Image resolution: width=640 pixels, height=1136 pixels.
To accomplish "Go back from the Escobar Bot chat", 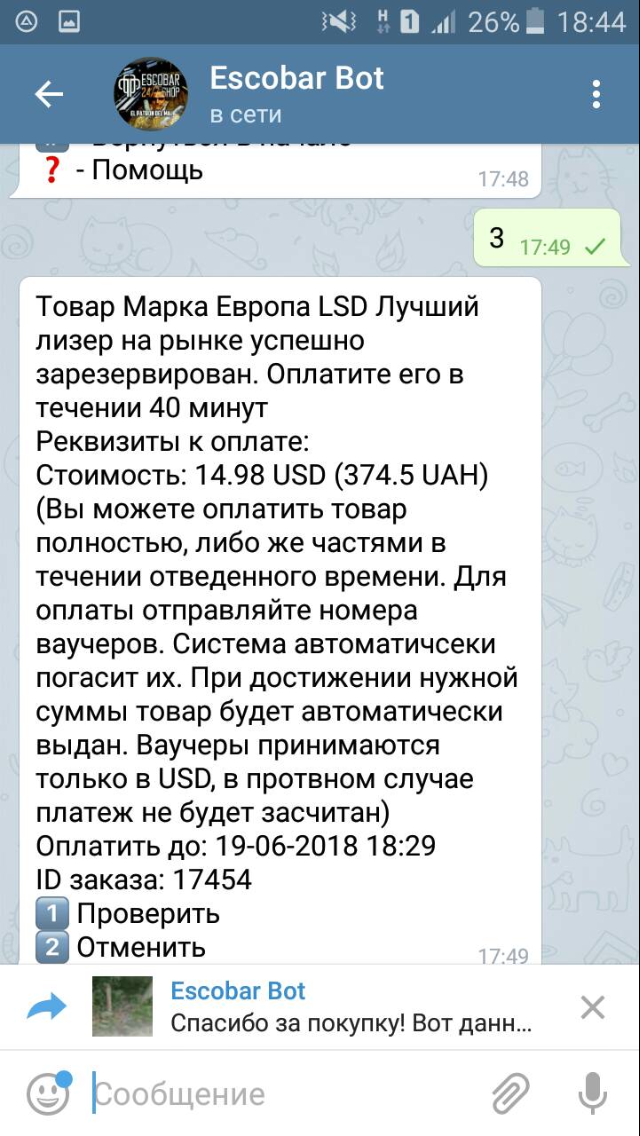I will point(49,94).
